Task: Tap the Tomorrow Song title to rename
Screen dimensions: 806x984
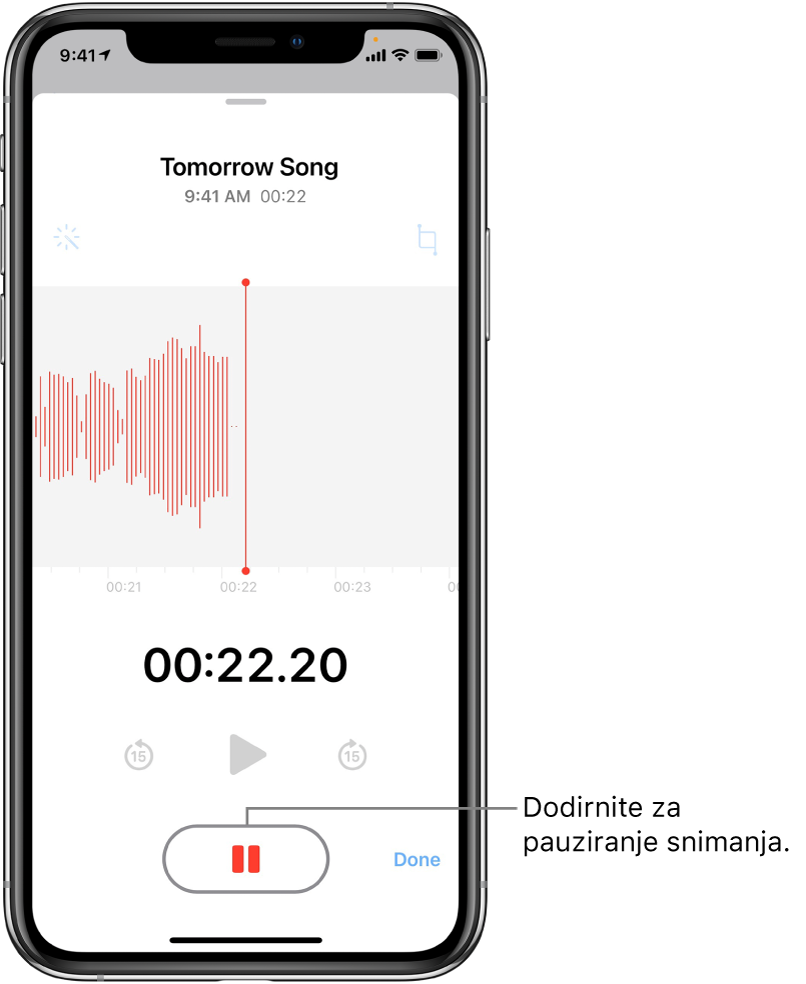Action: click(249, 167)
